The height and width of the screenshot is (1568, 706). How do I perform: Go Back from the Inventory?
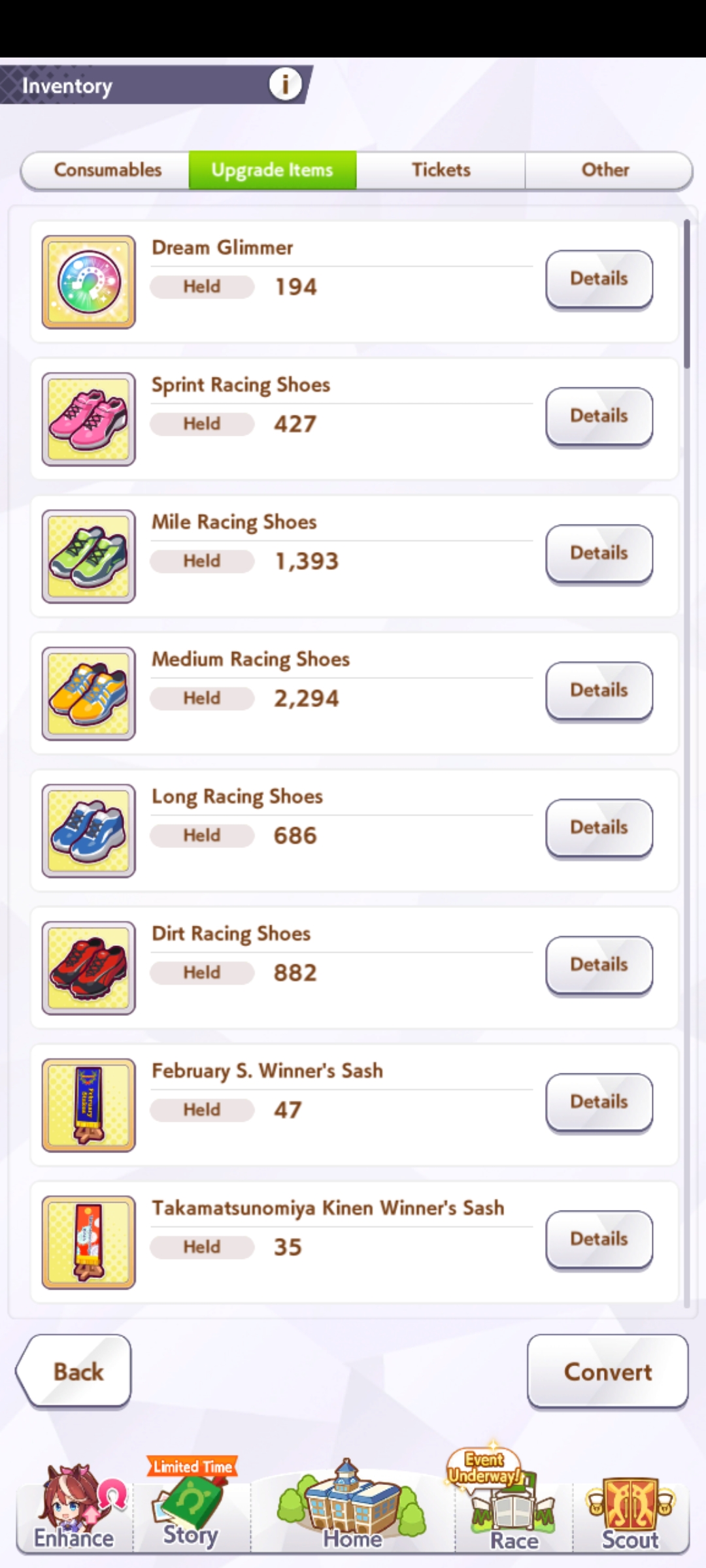point(75,1371)
